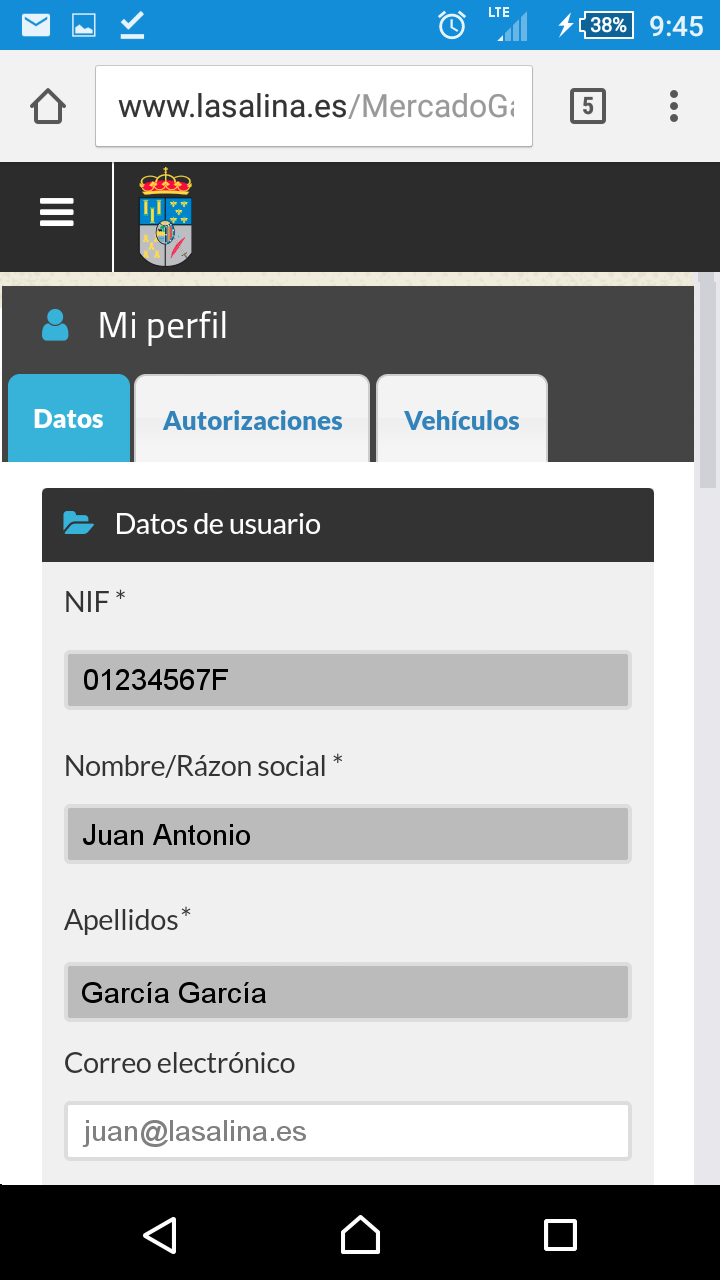Screen dimensions: 720x1280
Task: Select the Datos tab
Action: tap(69, 418)
